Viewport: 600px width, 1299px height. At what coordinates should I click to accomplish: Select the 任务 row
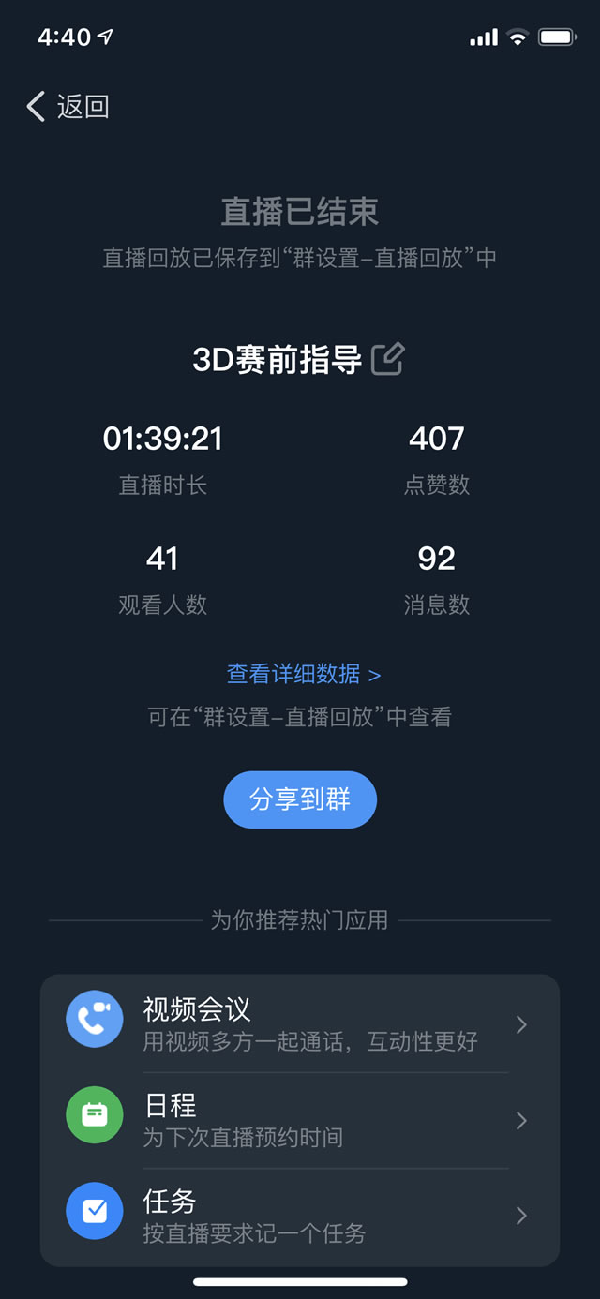click(300, 1217)
